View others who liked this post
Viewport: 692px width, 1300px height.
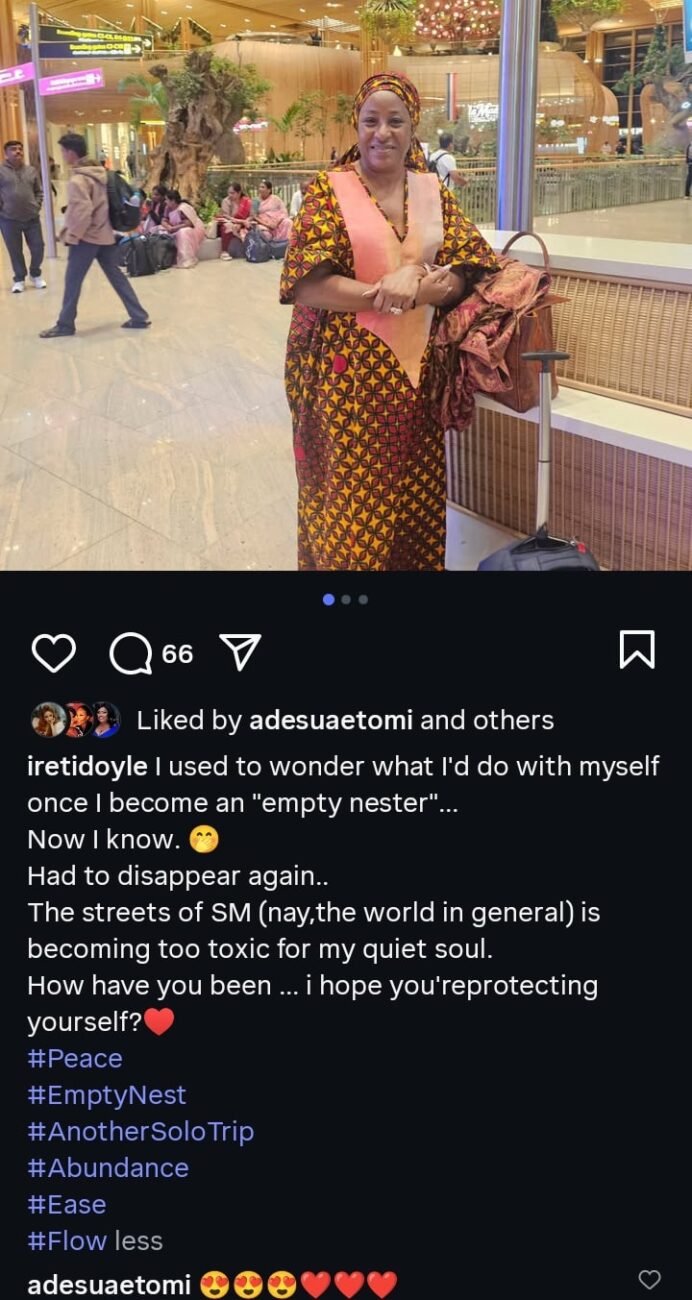(513, 720)
